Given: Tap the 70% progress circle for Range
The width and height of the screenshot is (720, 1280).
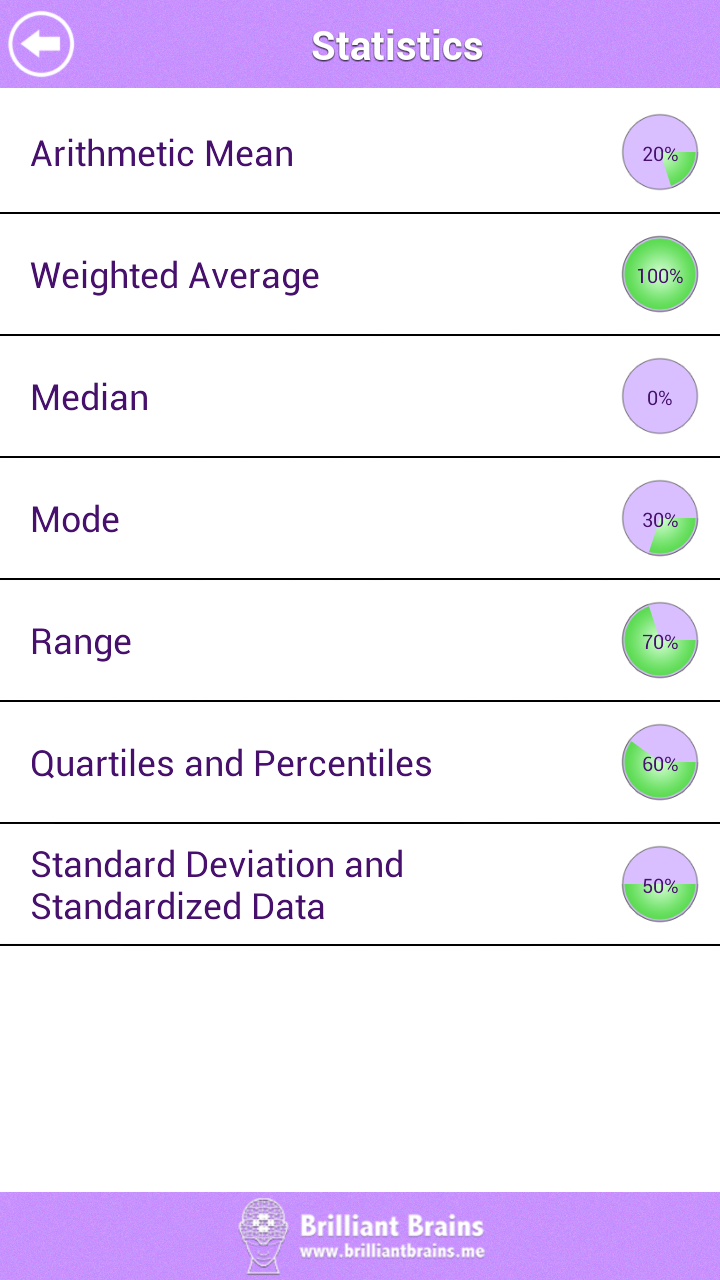Looking at the screenshot, I should click(660, 640).
